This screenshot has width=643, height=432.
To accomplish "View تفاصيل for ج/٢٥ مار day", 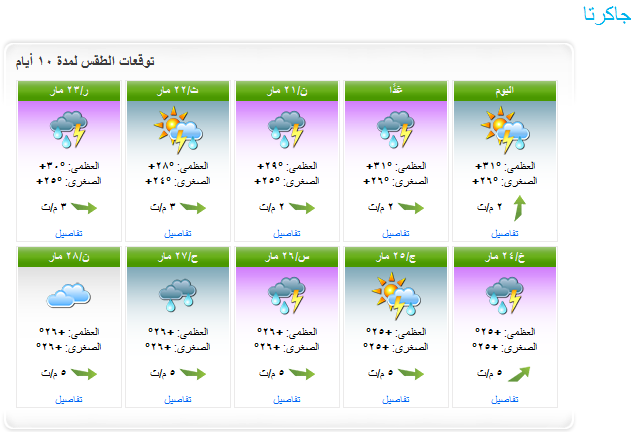I will click(x=395, y=399).
